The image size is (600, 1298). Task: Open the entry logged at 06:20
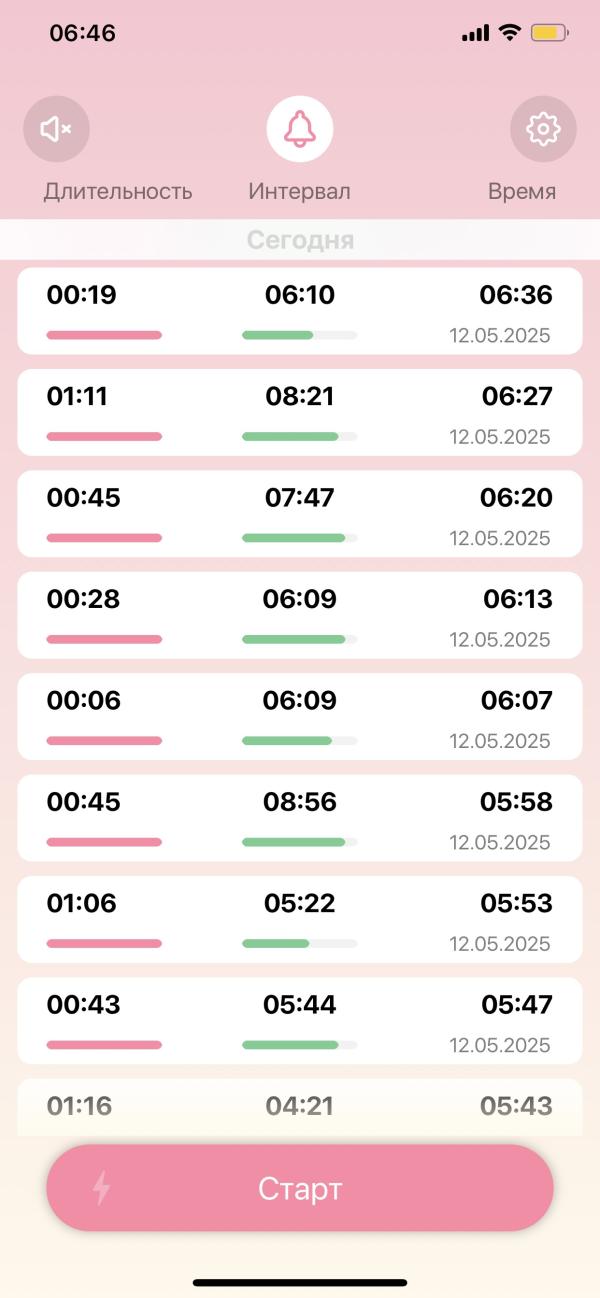300,513
